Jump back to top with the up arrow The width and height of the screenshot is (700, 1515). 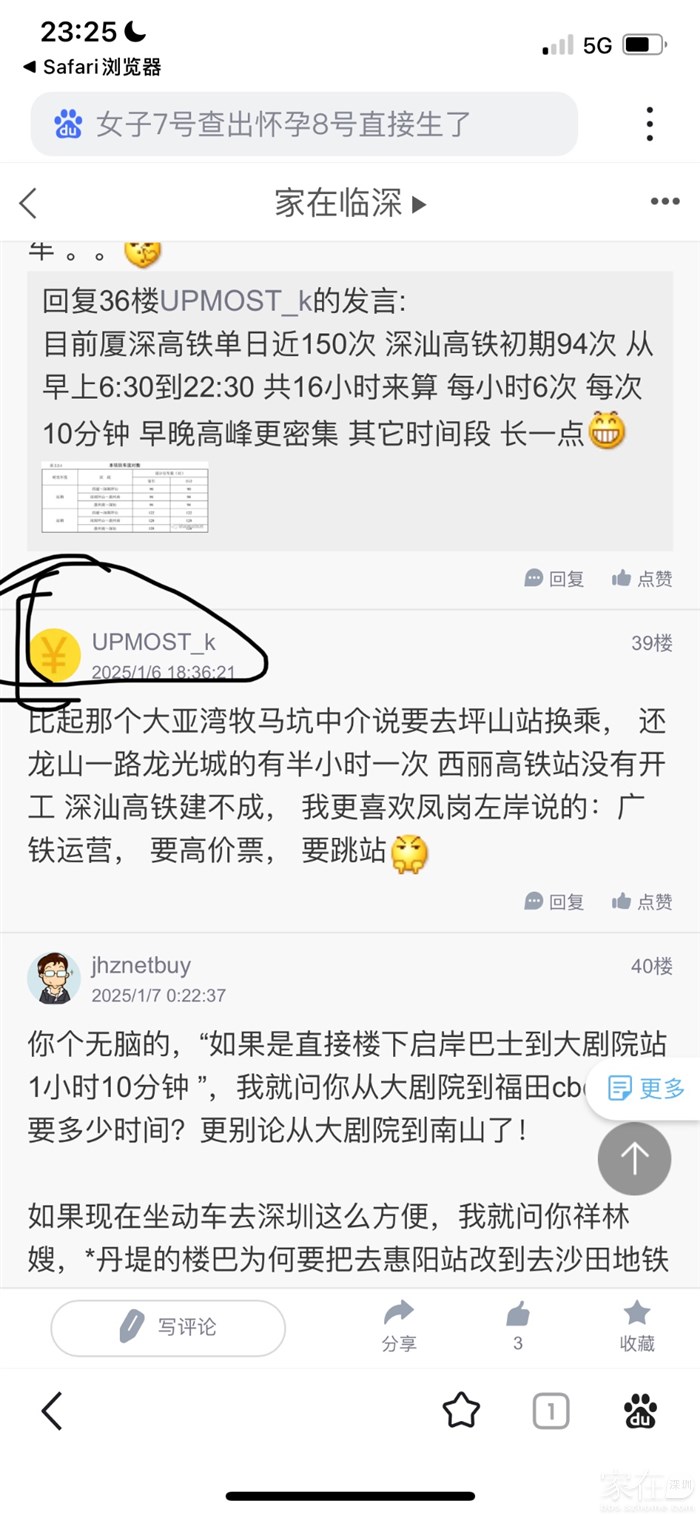[x=634, y=1158]
